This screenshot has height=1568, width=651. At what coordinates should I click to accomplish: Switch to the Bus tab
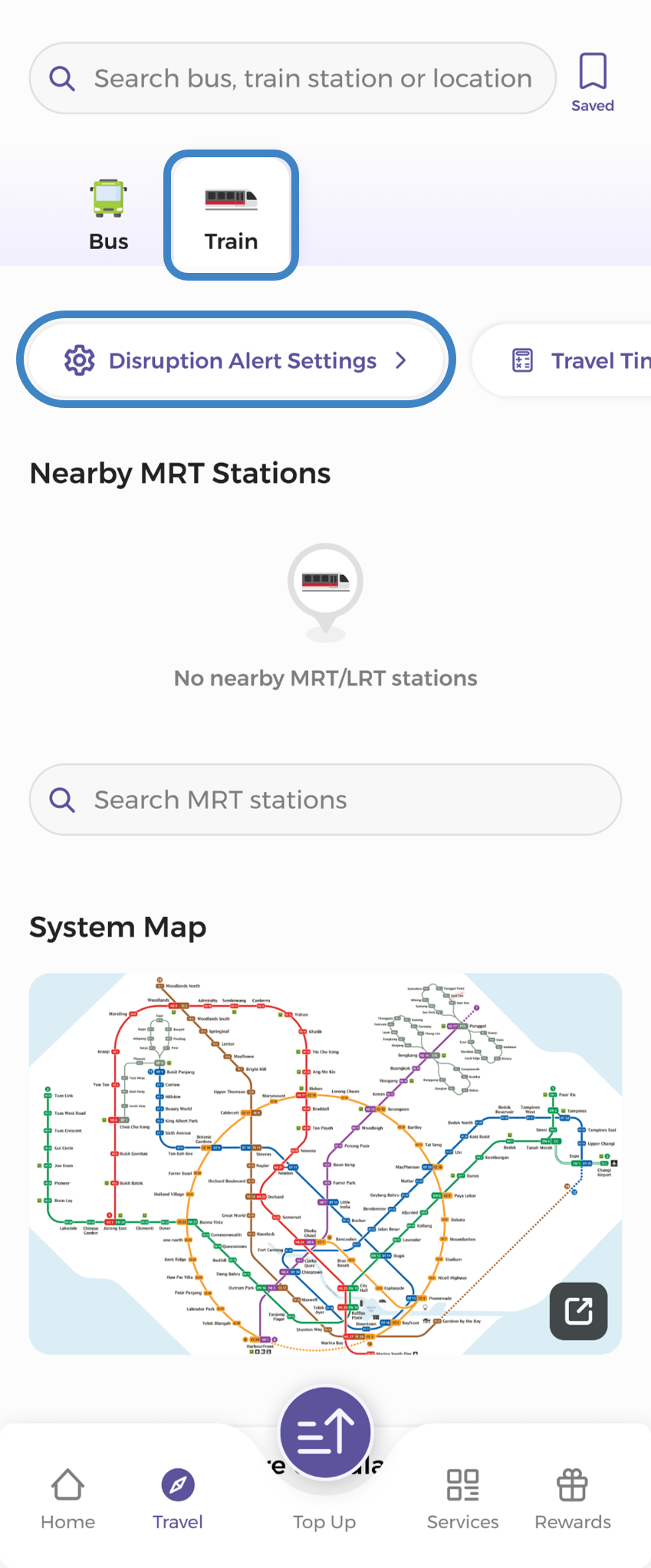(108, 215)
